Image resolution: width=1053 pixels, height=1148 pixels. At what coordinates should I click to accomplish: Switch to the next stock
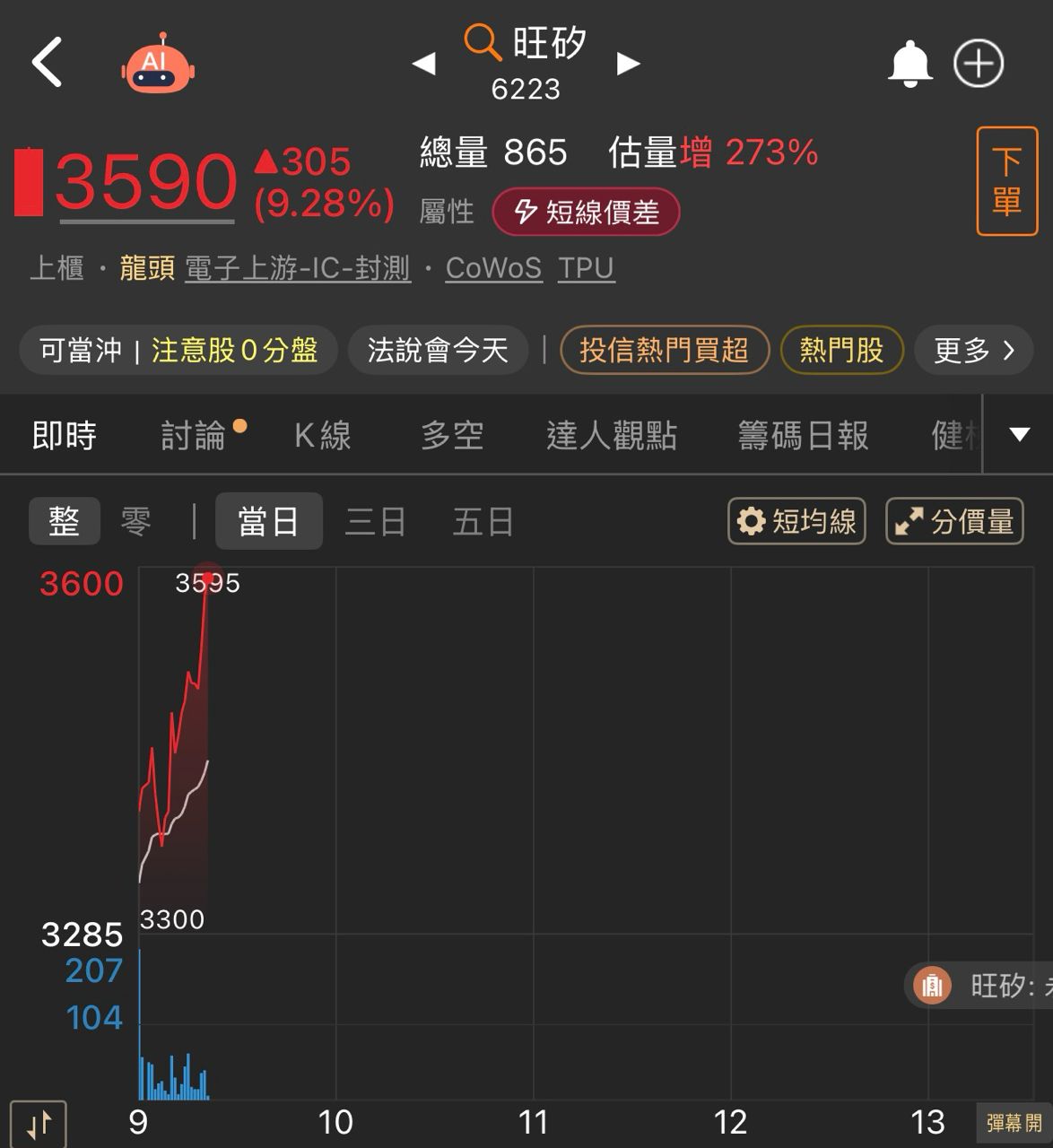(628, 64)
